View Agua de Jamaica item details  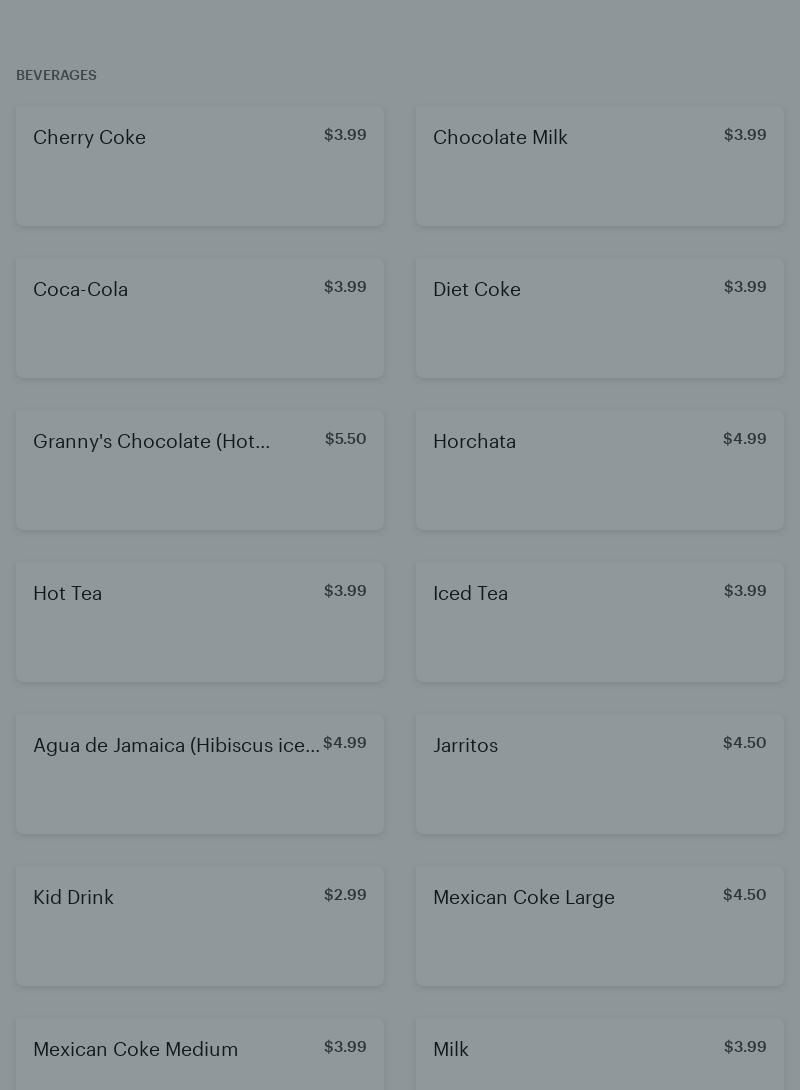200,774
